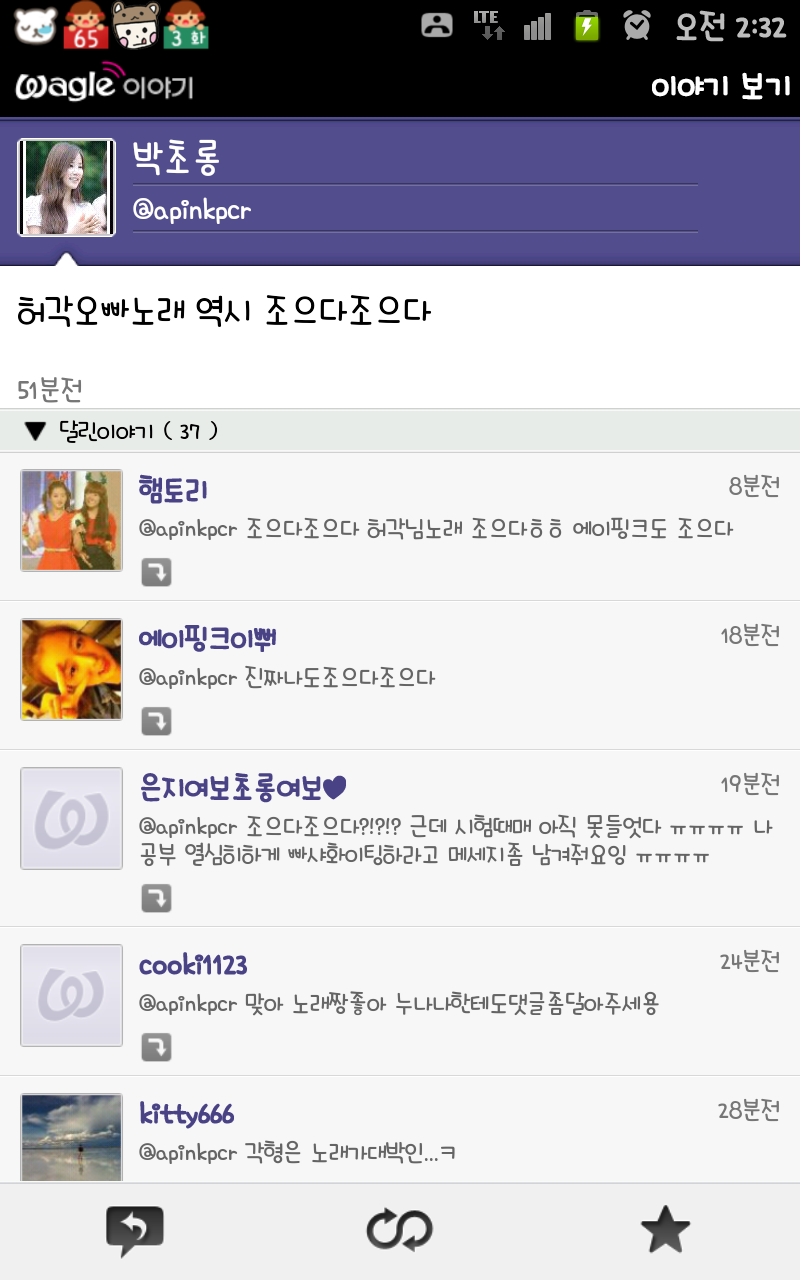Repost the story using the loop icon
This screenshot has height=1280, width=800.
pyautogui.click(x=400, y=1231)
